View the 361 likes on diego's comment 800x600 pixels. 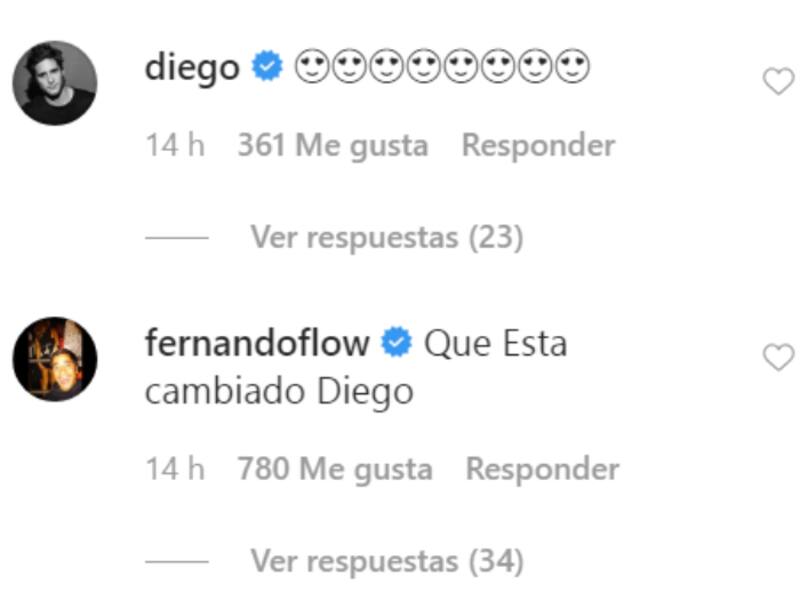(332, 146)
